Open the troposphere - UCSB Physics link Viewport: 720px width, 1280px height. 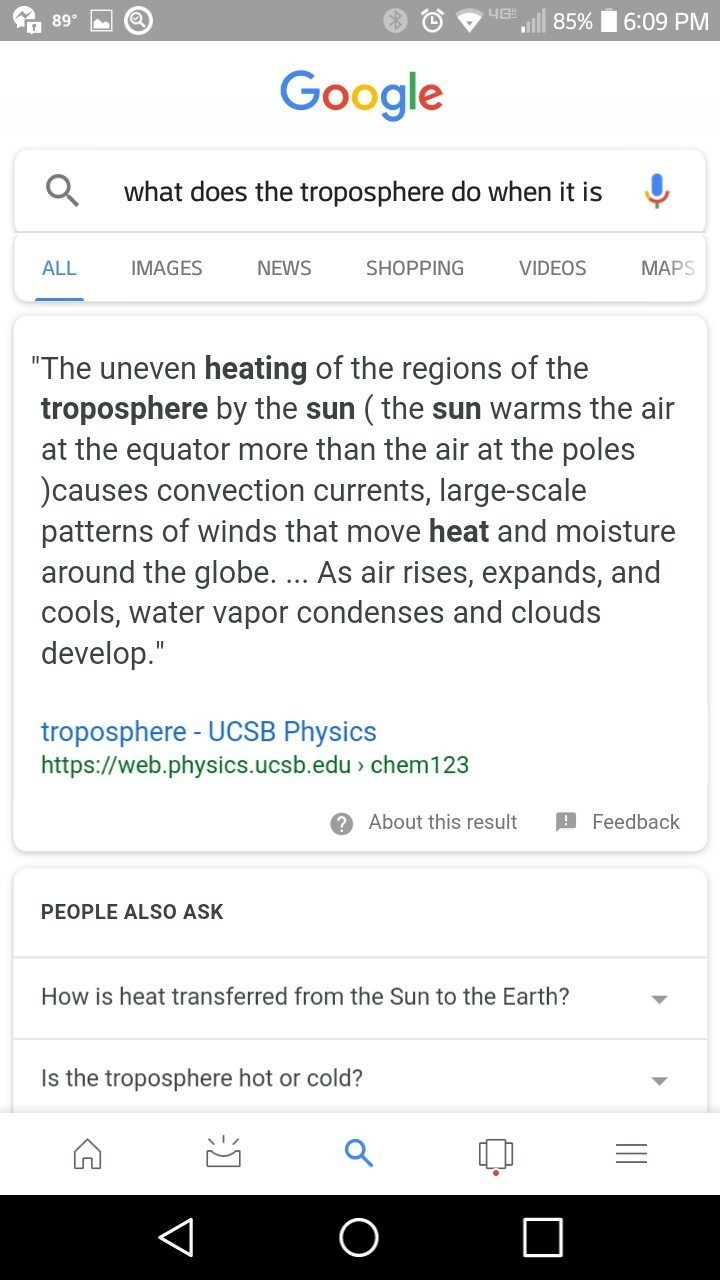pyautogui.click(x=208, y=731)
